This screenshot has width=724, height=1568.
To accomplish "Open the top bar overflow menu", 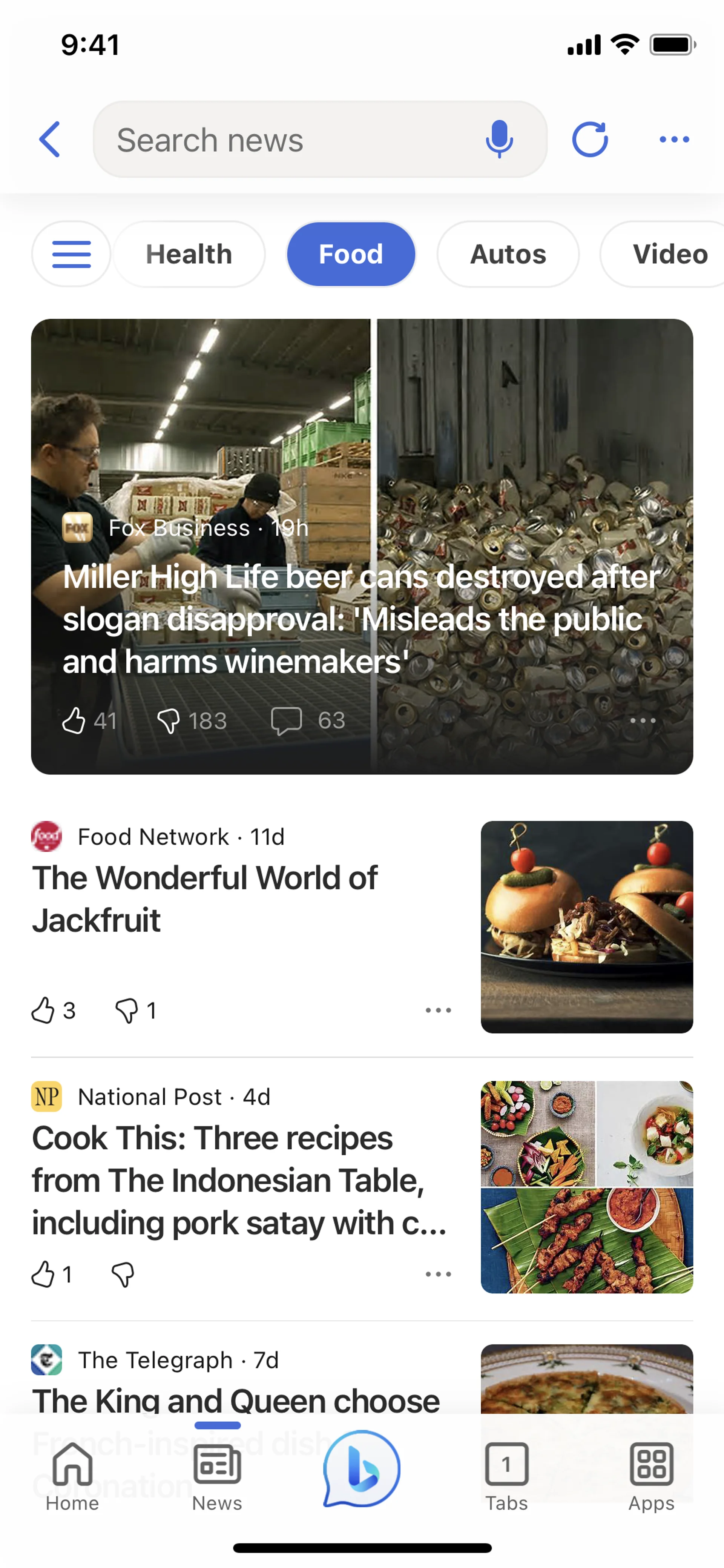I will (x=674, y=140).
